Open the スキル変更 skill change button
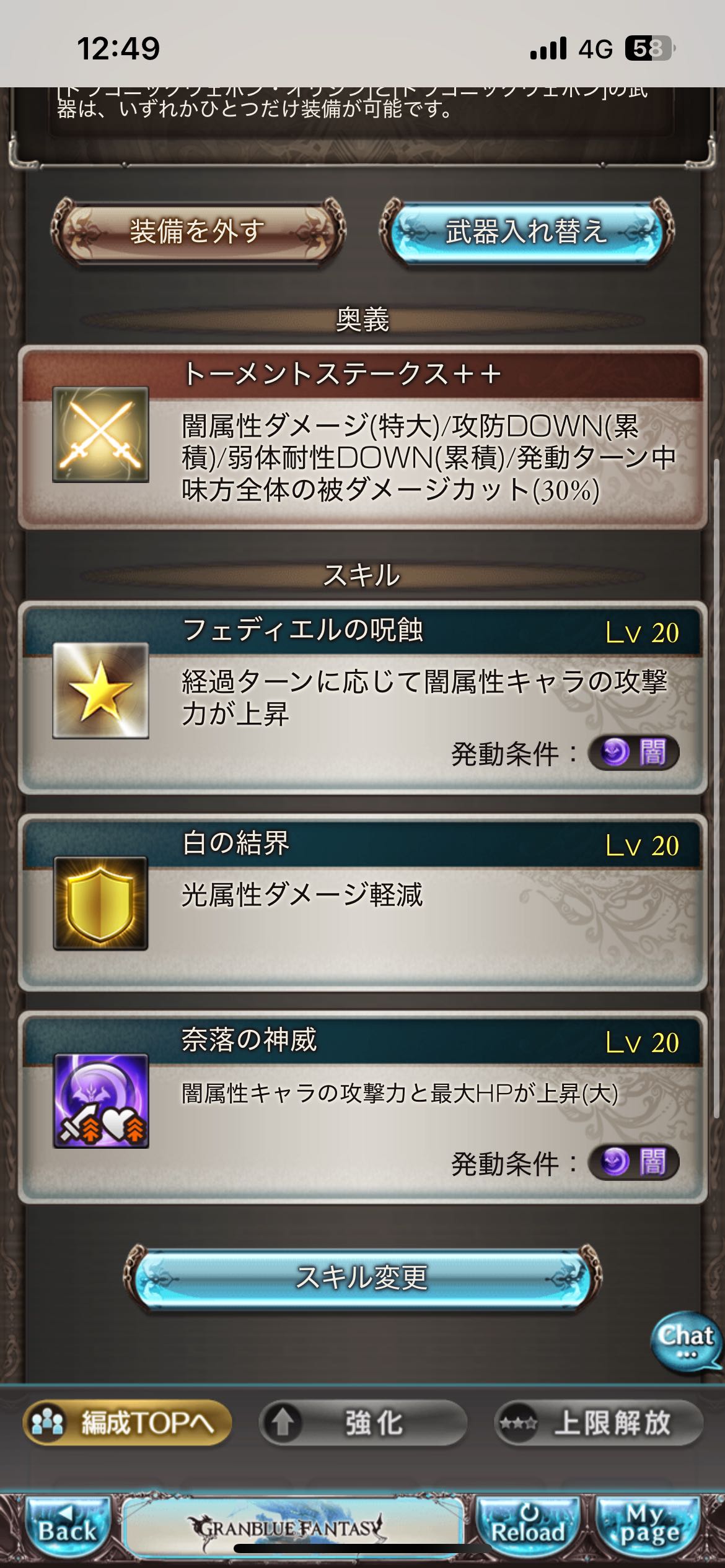Viewport: 725px width, 1568px height. tap(362, 1278)
